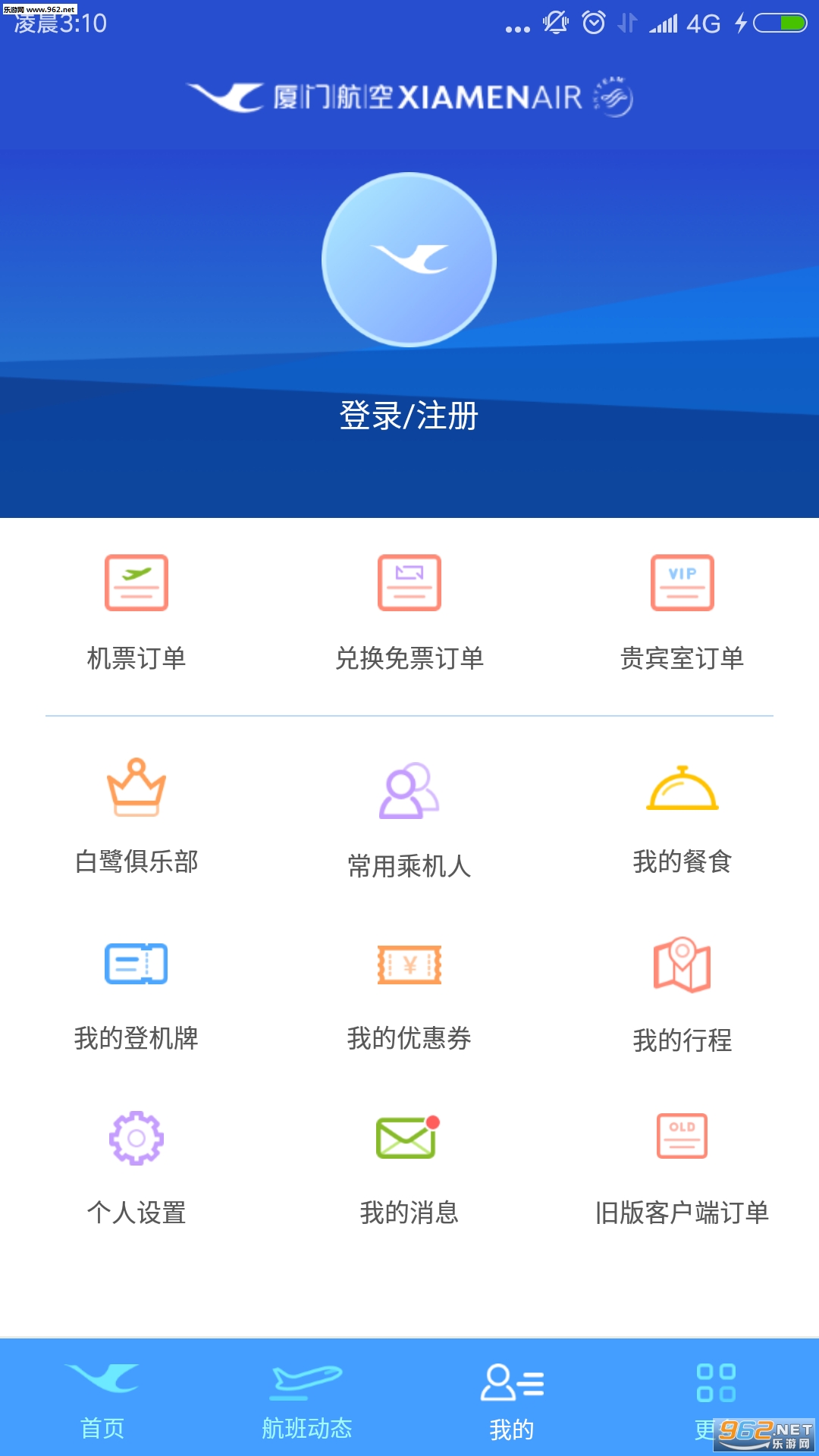Open 兑换免票订单
The width and height of the screenshot is (819, 1456).
pos(409,613)
